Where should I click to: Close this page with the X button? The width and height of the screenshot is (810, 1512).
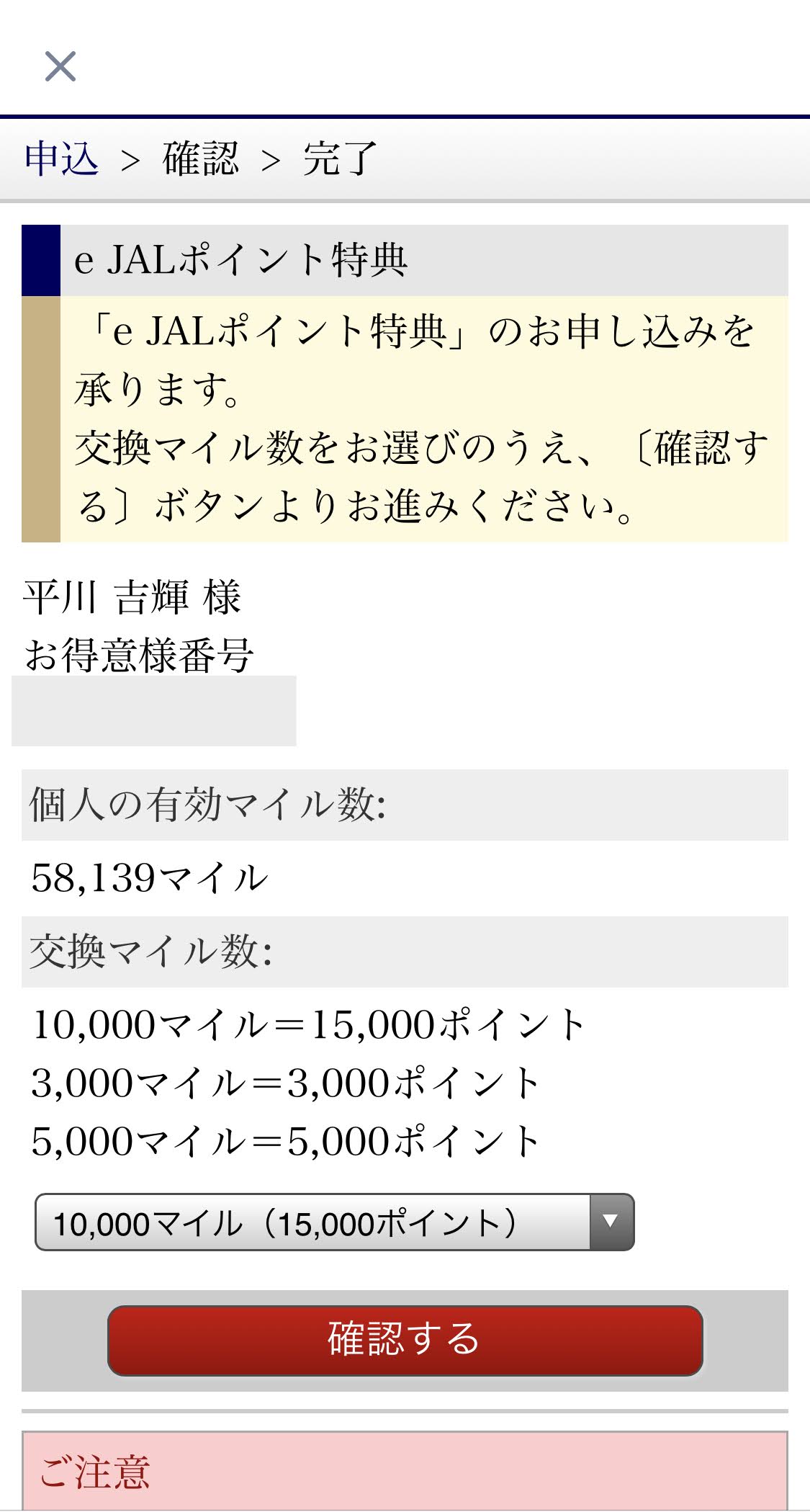[60, 66]
